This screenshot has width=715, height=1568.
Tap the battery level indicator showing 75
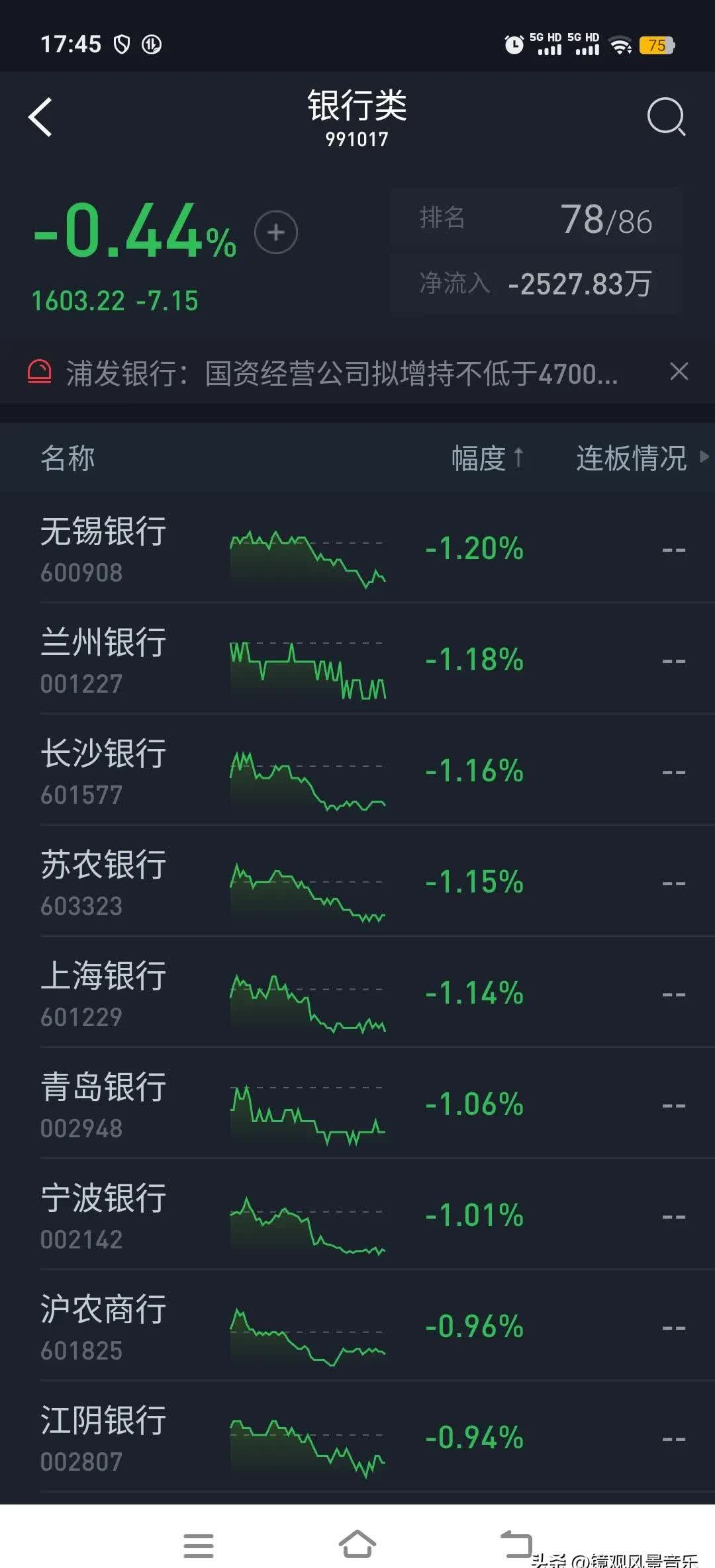[x=657, y=45]
